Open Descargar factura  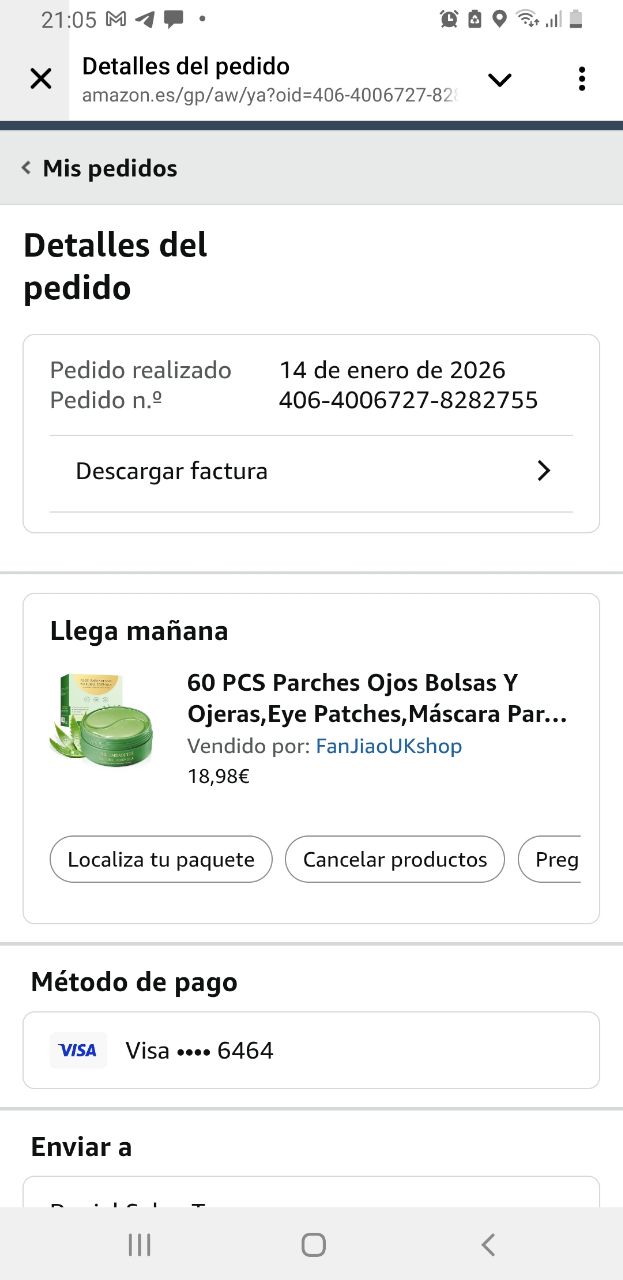point(311,471)
